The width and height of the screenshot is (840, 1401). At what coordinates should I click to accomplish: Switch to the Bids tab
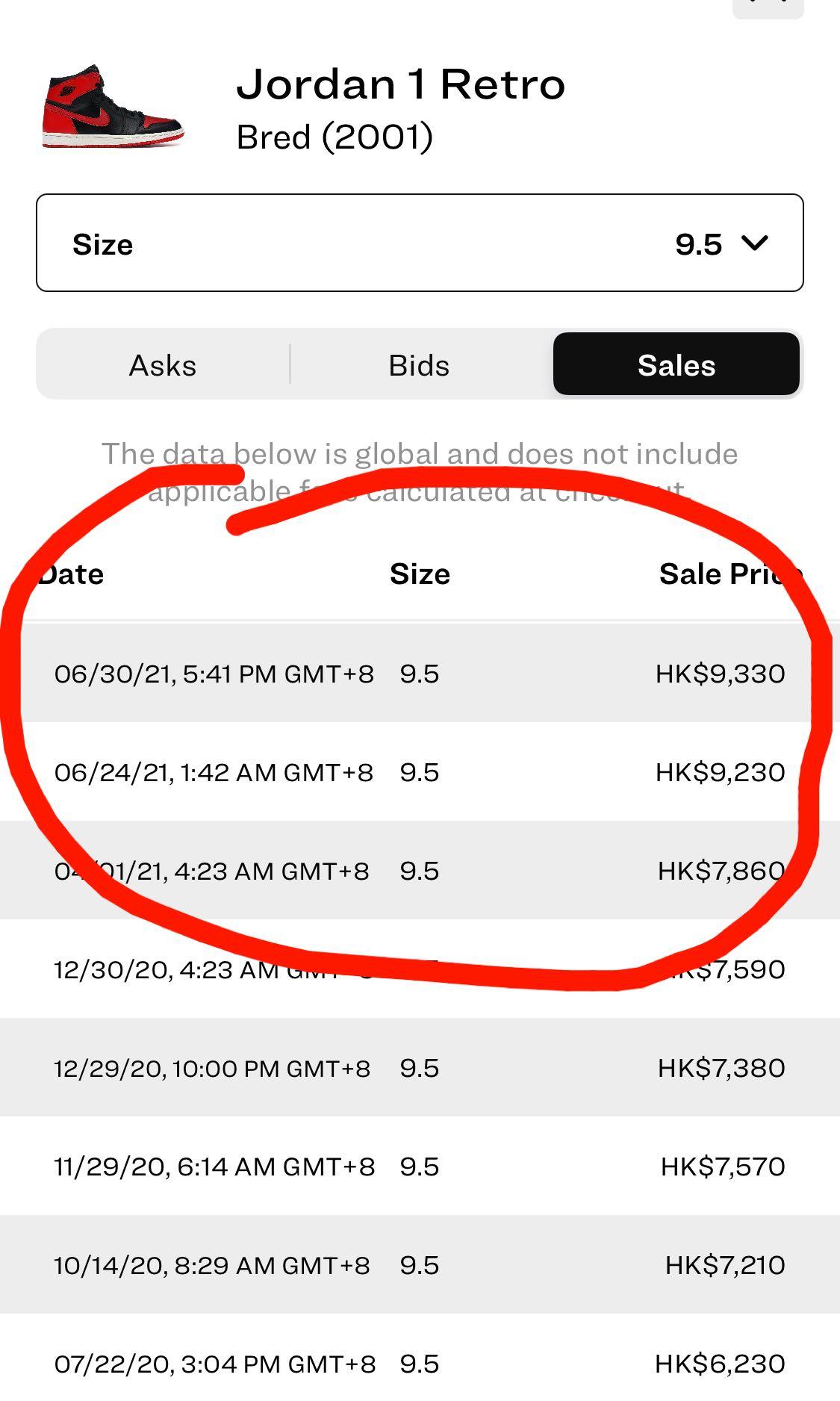[x=419, y=365]
